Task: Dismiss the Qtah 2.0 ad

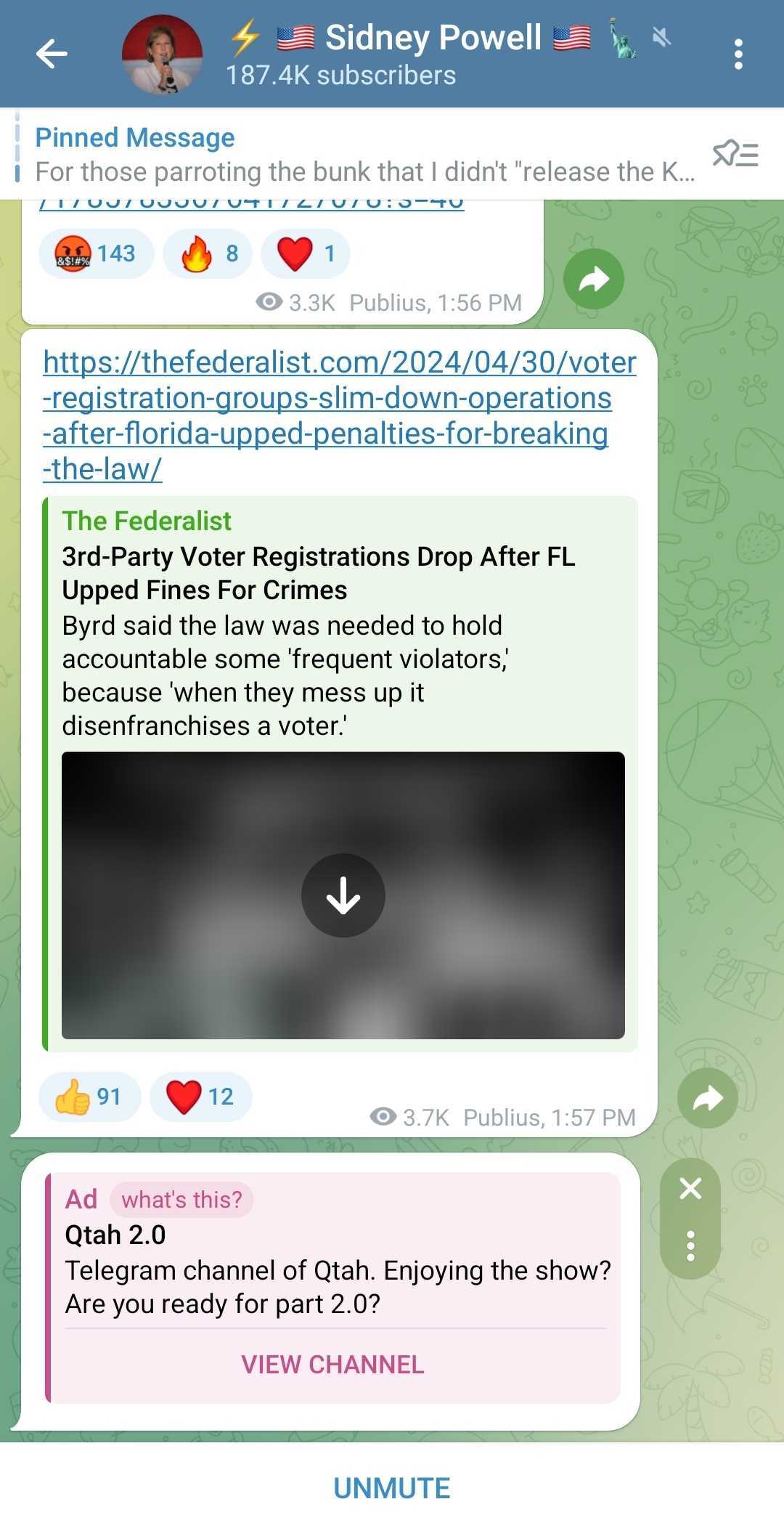Action: [690, 1189]
